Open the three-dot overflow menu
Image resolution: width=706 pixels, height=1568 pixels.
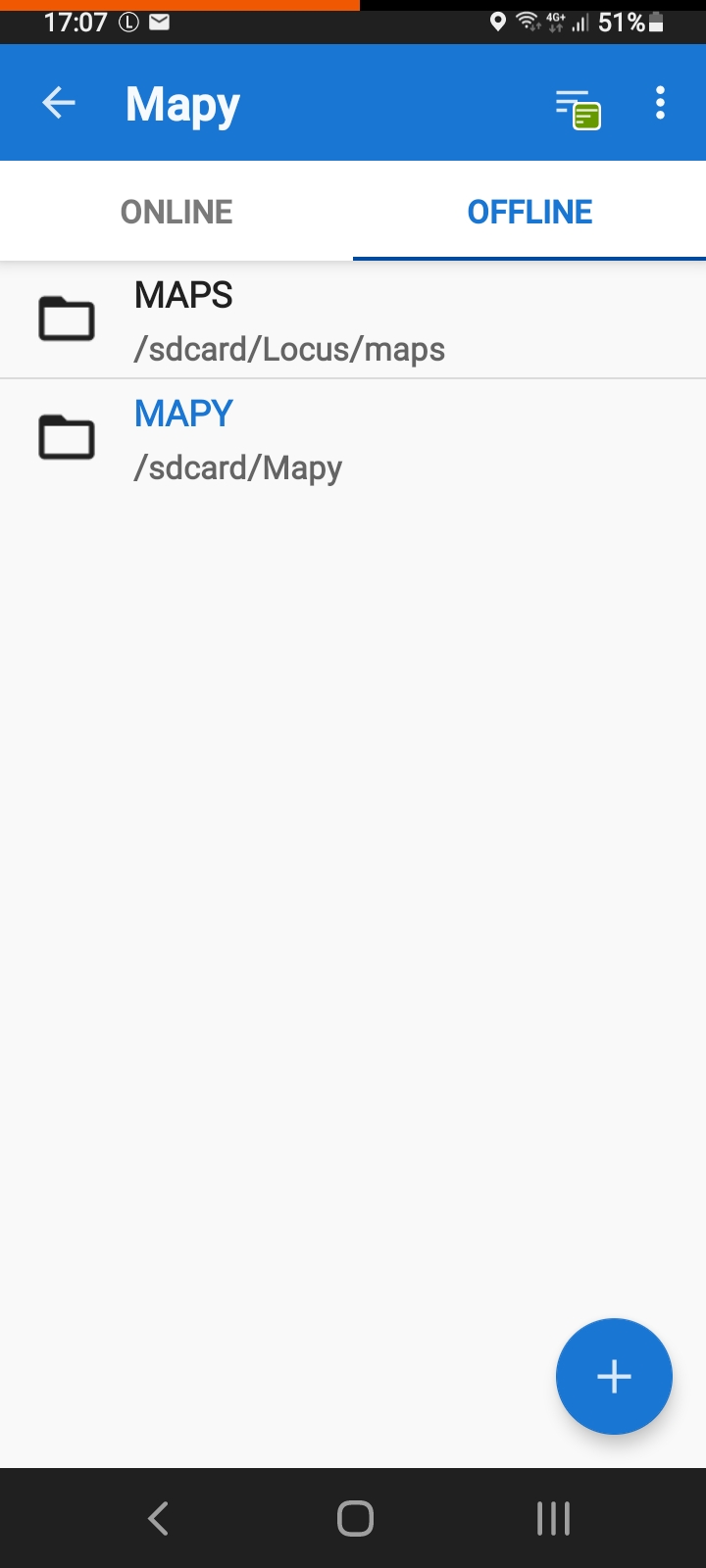coord(660,103)
